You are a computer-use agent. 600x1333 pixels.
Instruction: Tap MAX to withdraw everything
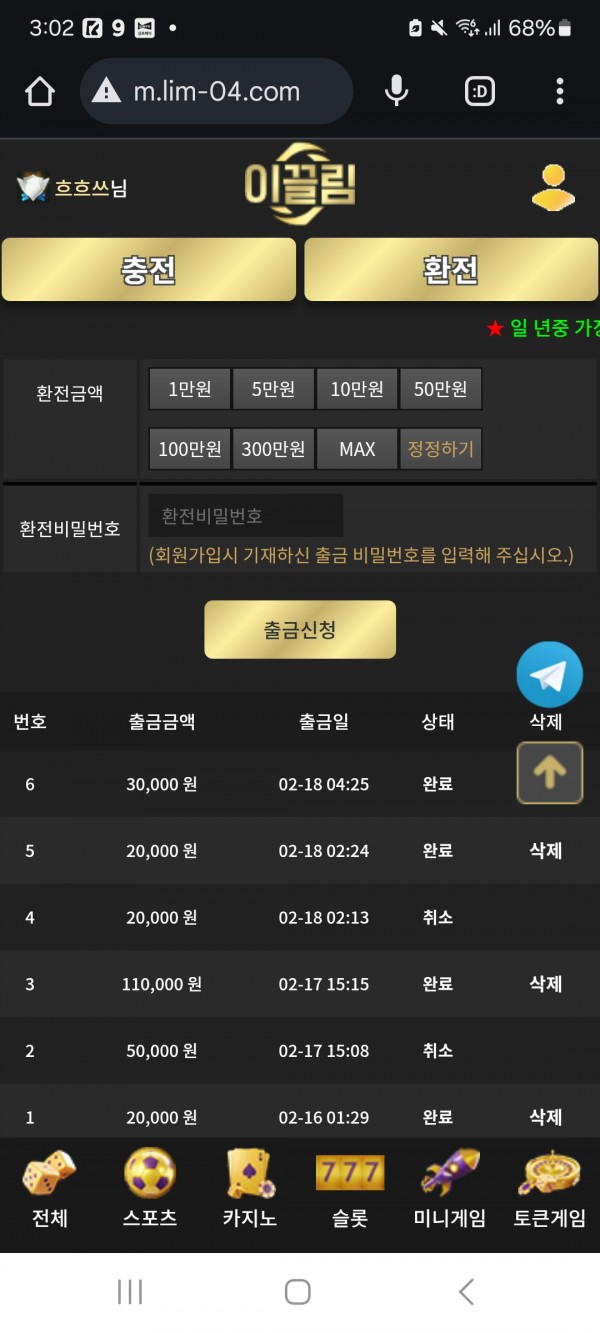tap(357, 449)
